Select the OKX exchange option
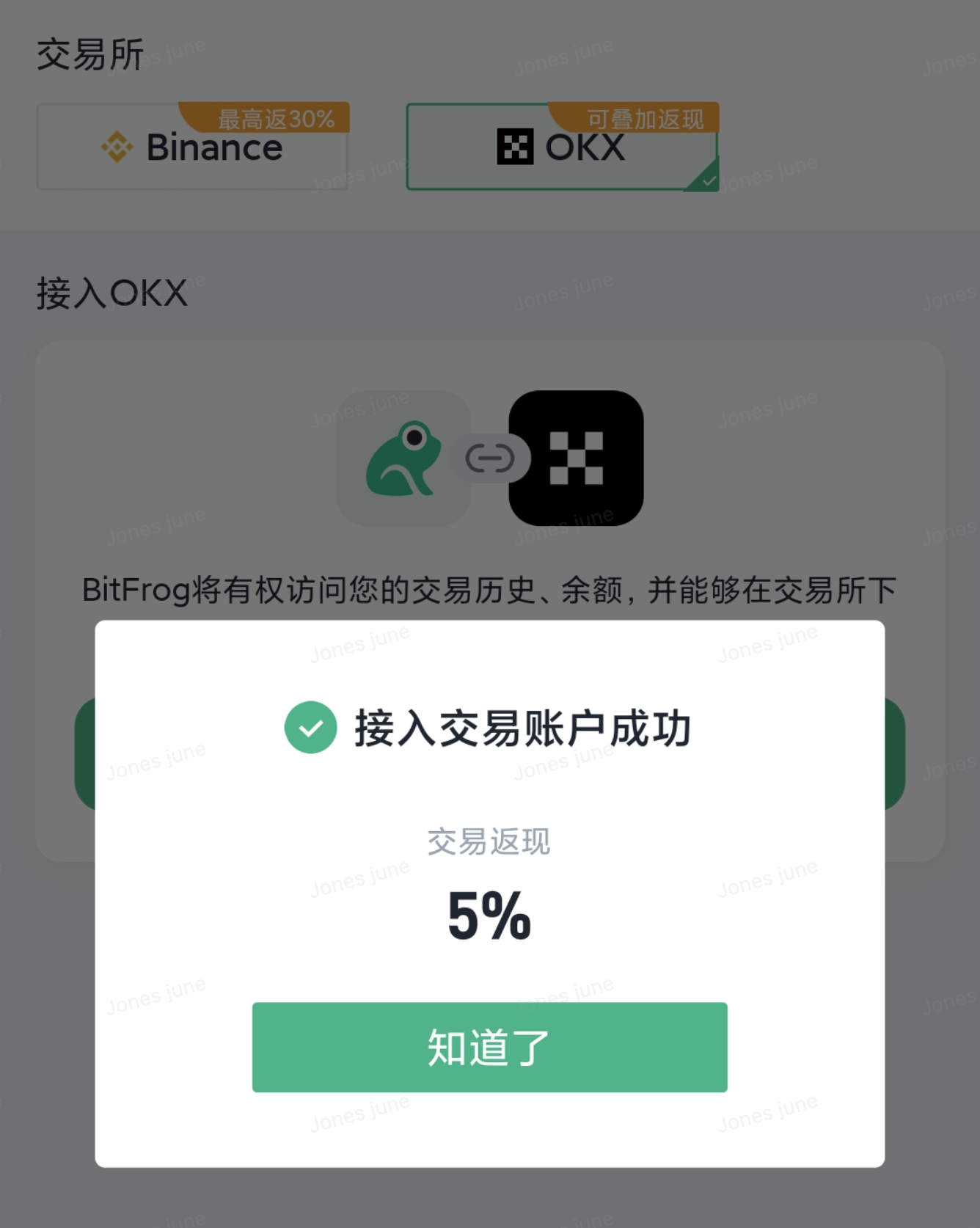Screen dimensions: 980x1228 click(561, 147)
